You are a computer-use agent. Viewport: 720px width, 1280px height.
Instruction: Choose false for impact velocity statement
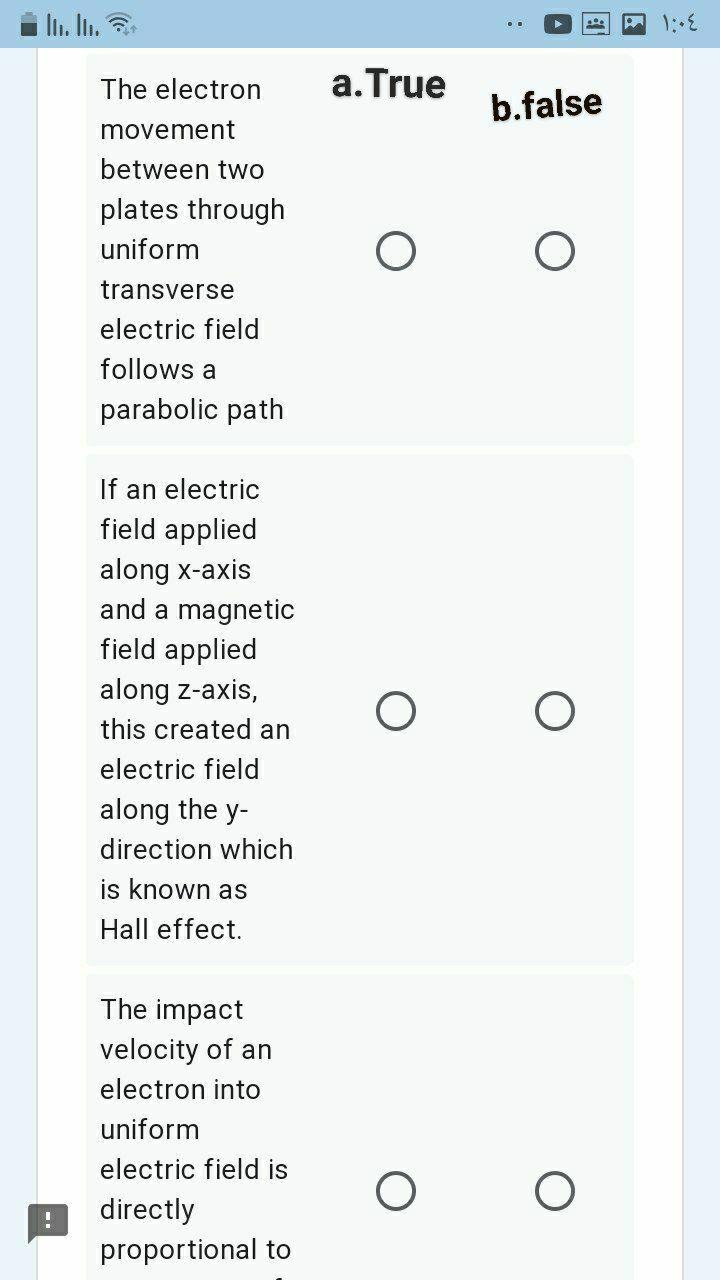click(x=555, y=1191)
